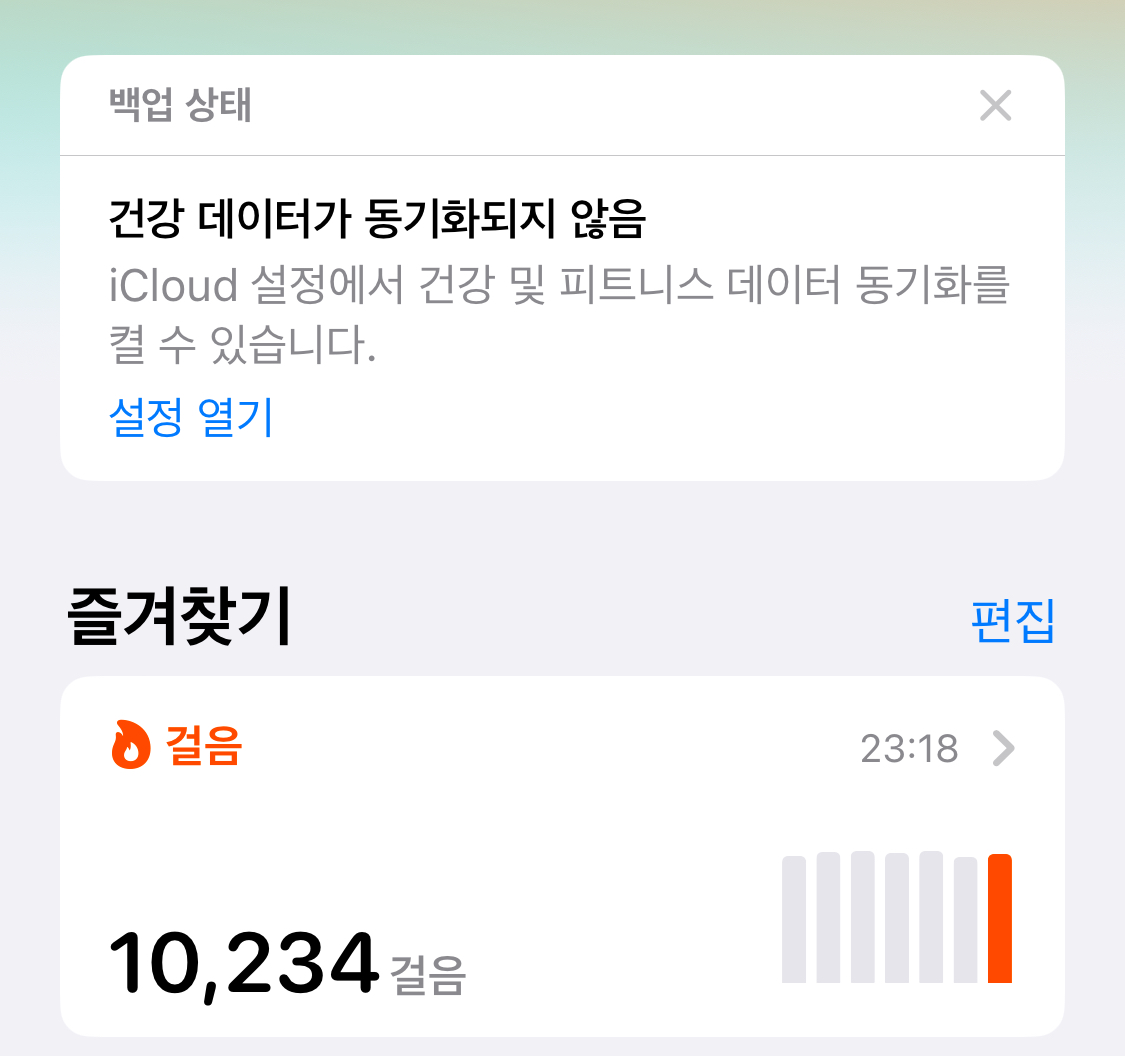Open the 설정 열기 link

(x=190, y=418)
